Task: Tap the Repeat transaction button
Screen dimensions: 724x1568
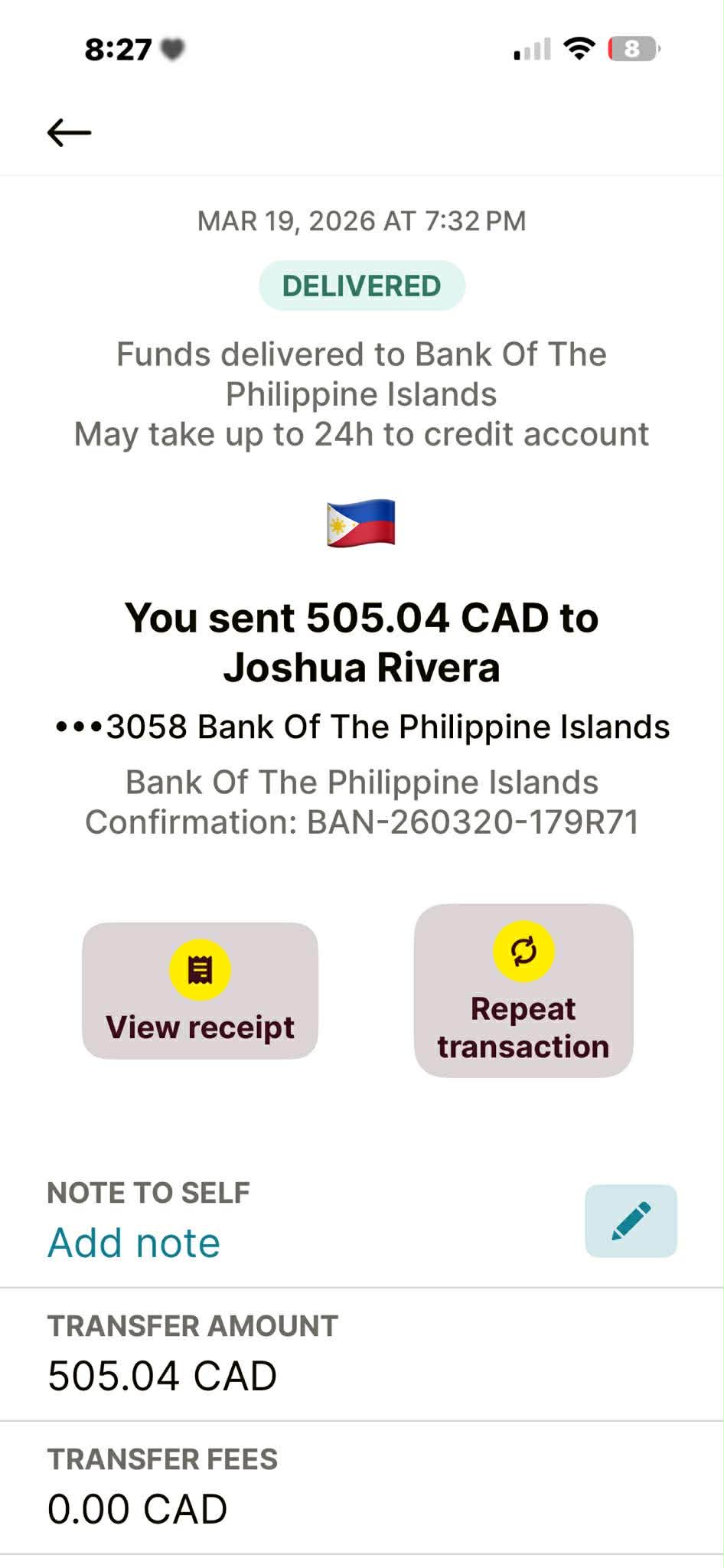Action: coord(523,990)
